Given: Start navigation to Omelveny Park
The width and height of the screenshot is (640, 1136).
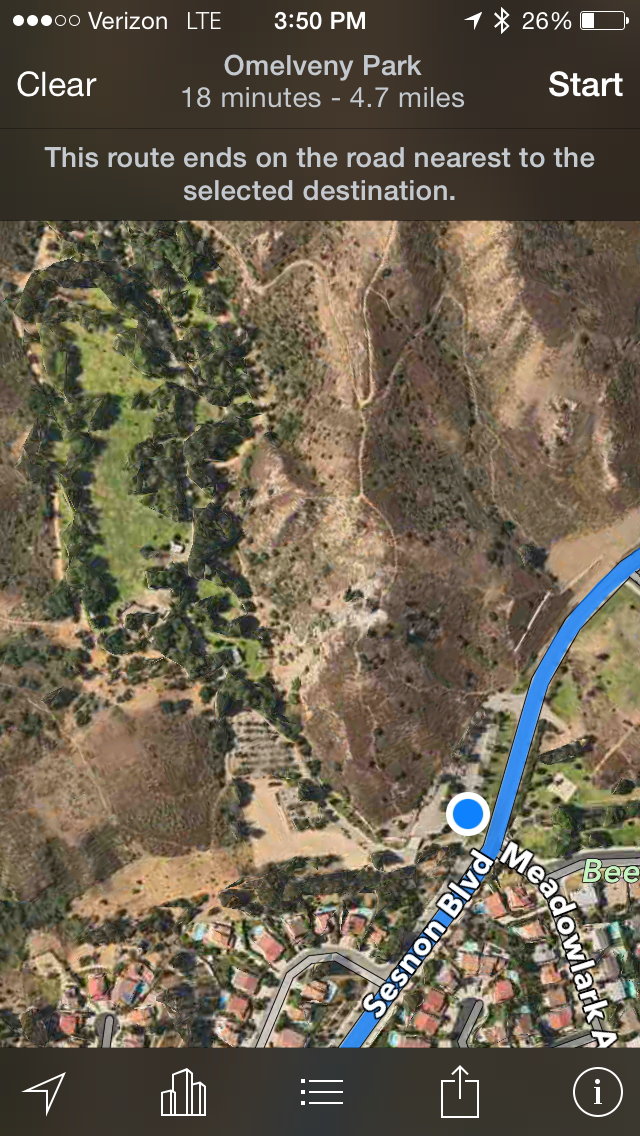Looking at the screenshot, I should (x=585, y=85).
